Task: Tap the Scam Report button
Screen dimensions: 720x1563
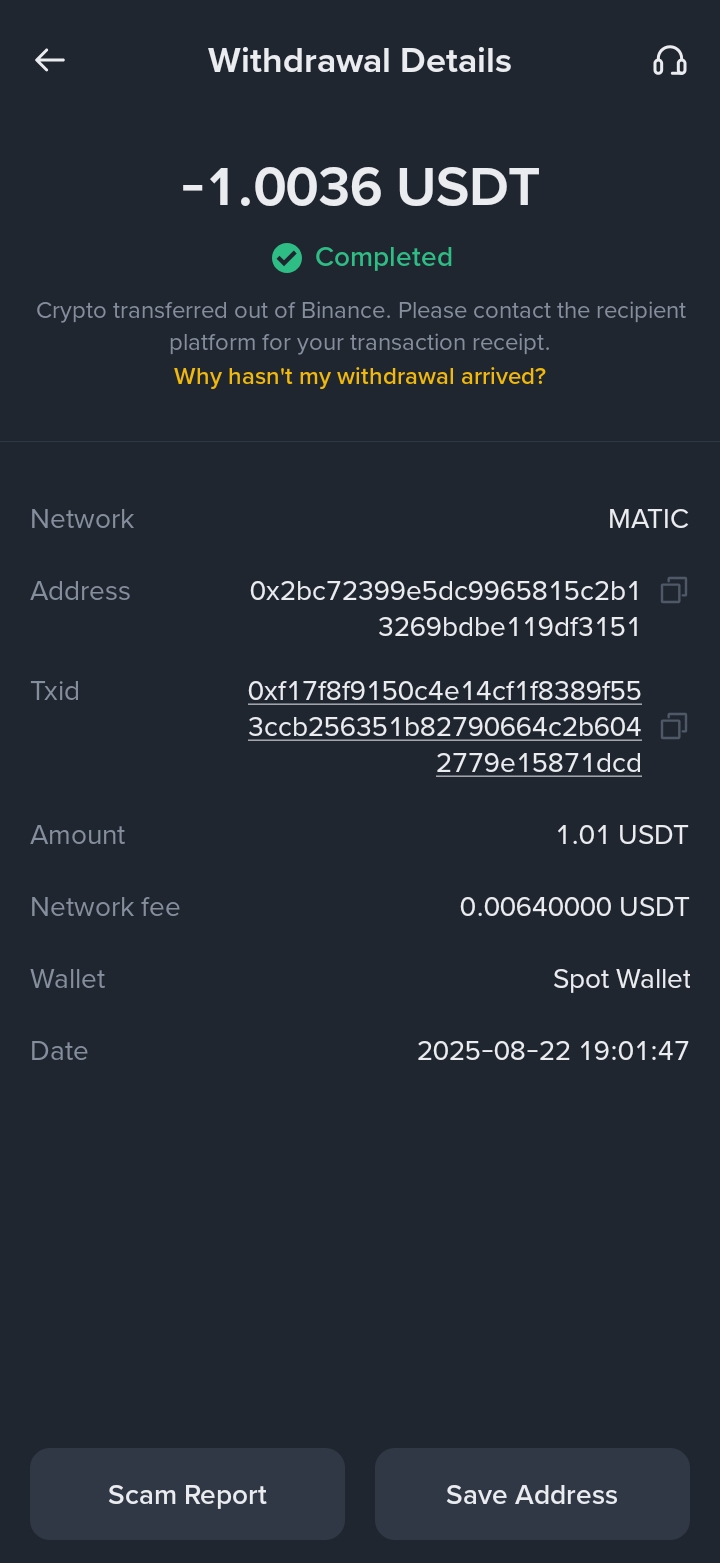Action: [187, 1494]
